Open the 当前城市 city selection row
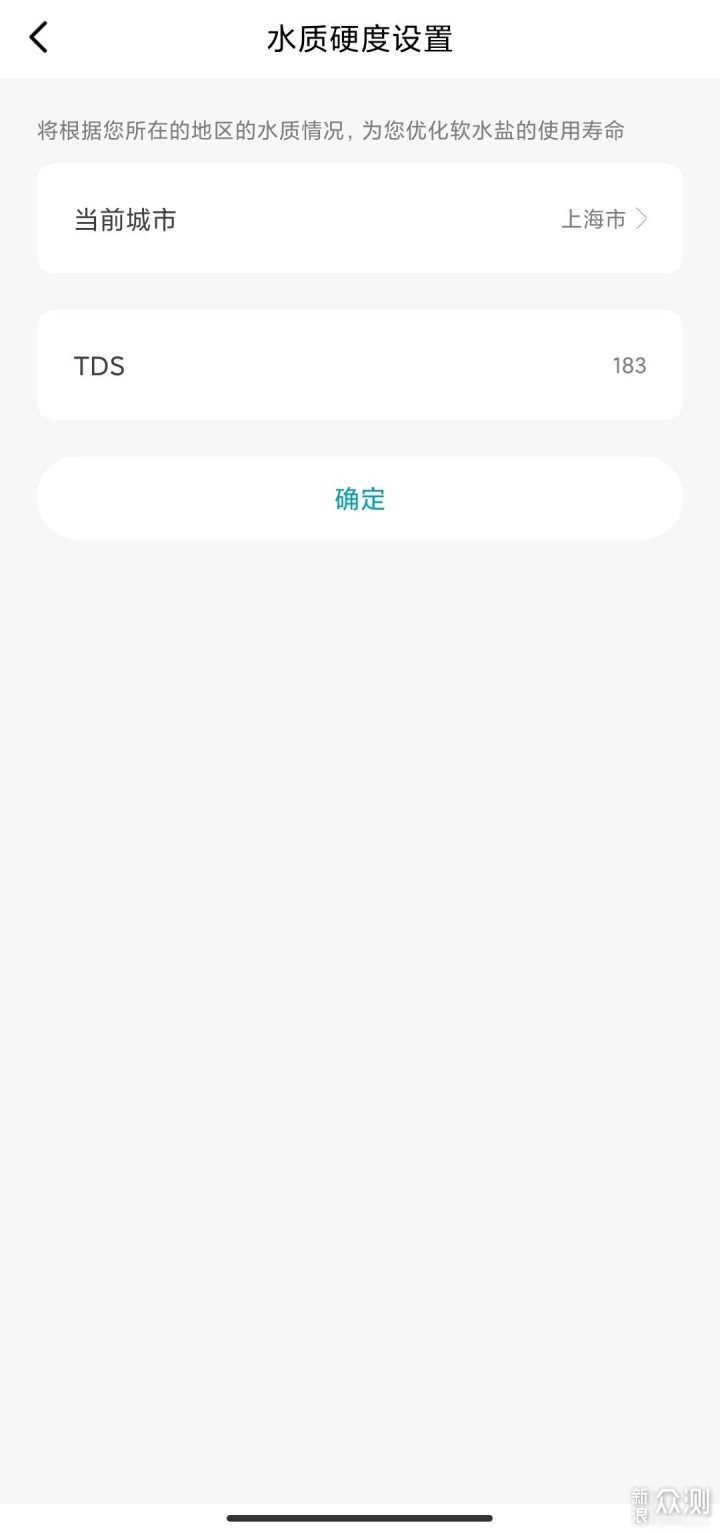 coord(360,219)
